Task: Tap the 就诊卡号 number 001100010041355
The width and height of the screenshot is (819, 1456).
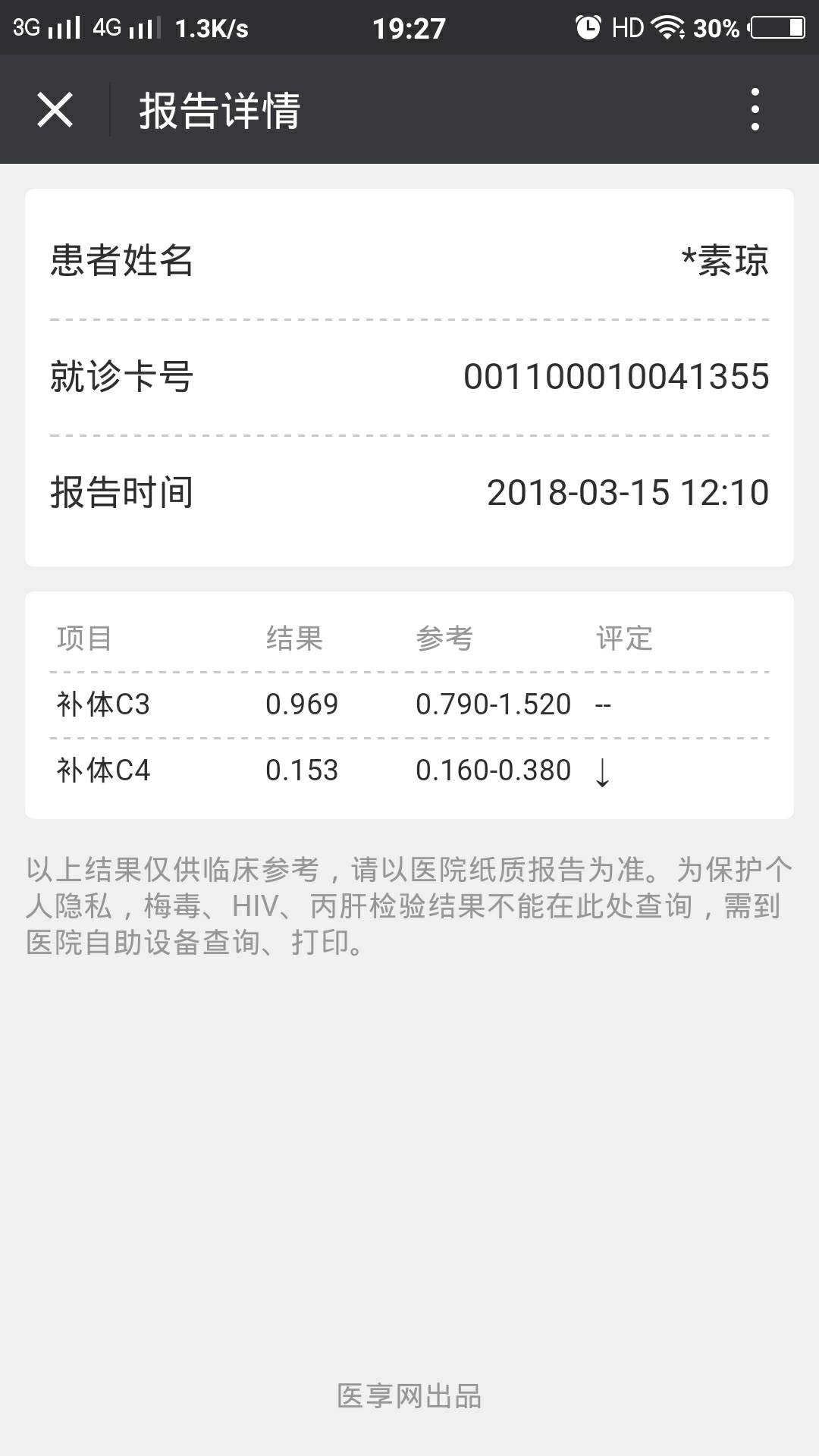Action: 619,378
